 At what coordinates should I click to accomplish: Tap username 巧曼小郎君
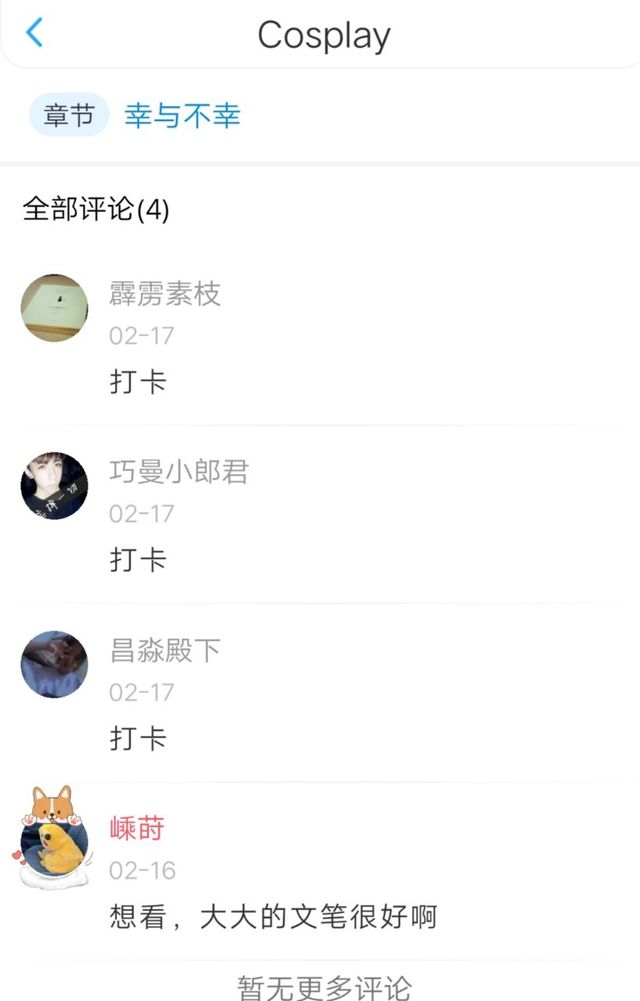point(178,471)
